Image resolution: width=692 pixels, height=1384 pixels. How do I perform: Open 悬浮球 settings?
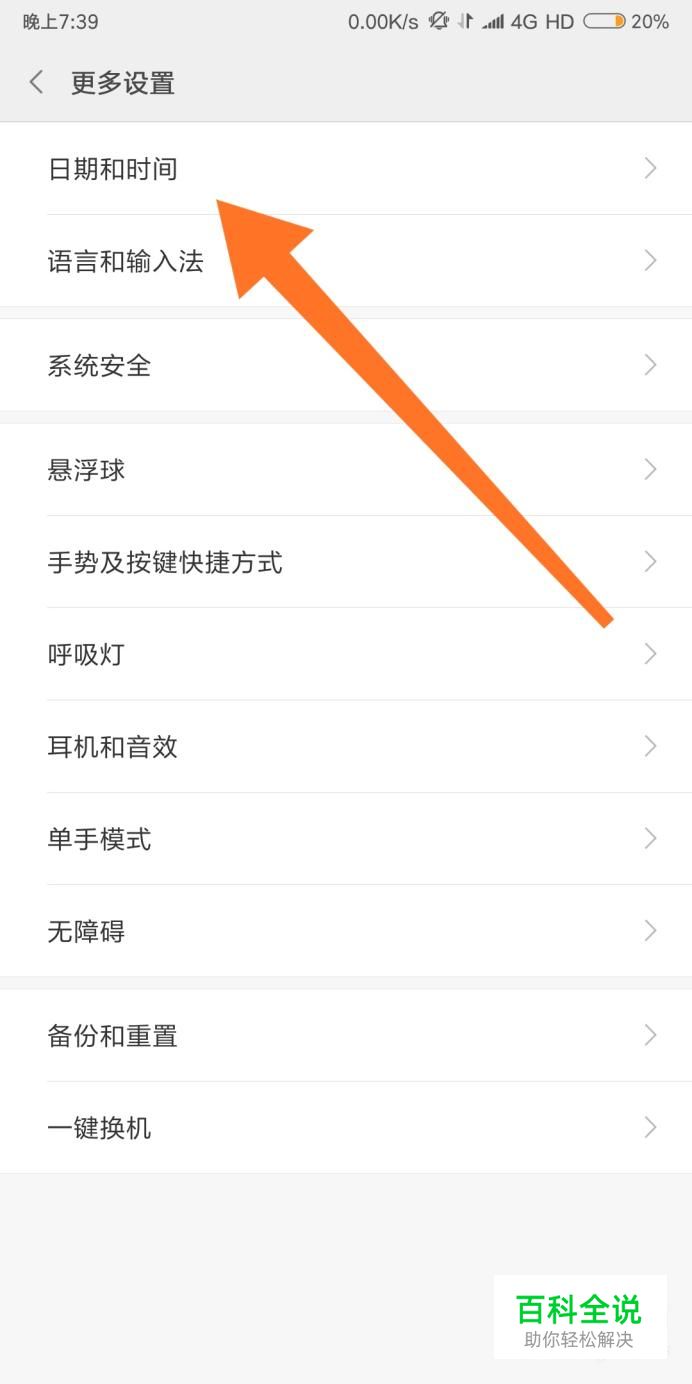coord(86,470)
